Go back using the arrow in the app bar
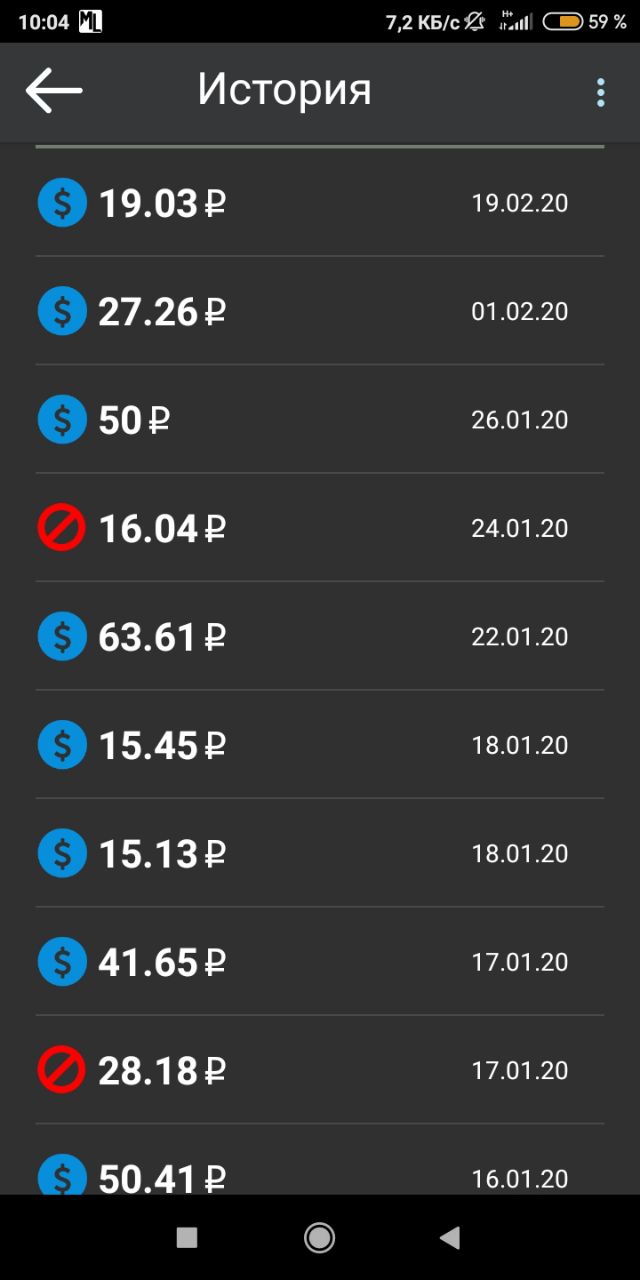Screen dimensions: 640x1280 coord(54,91)
